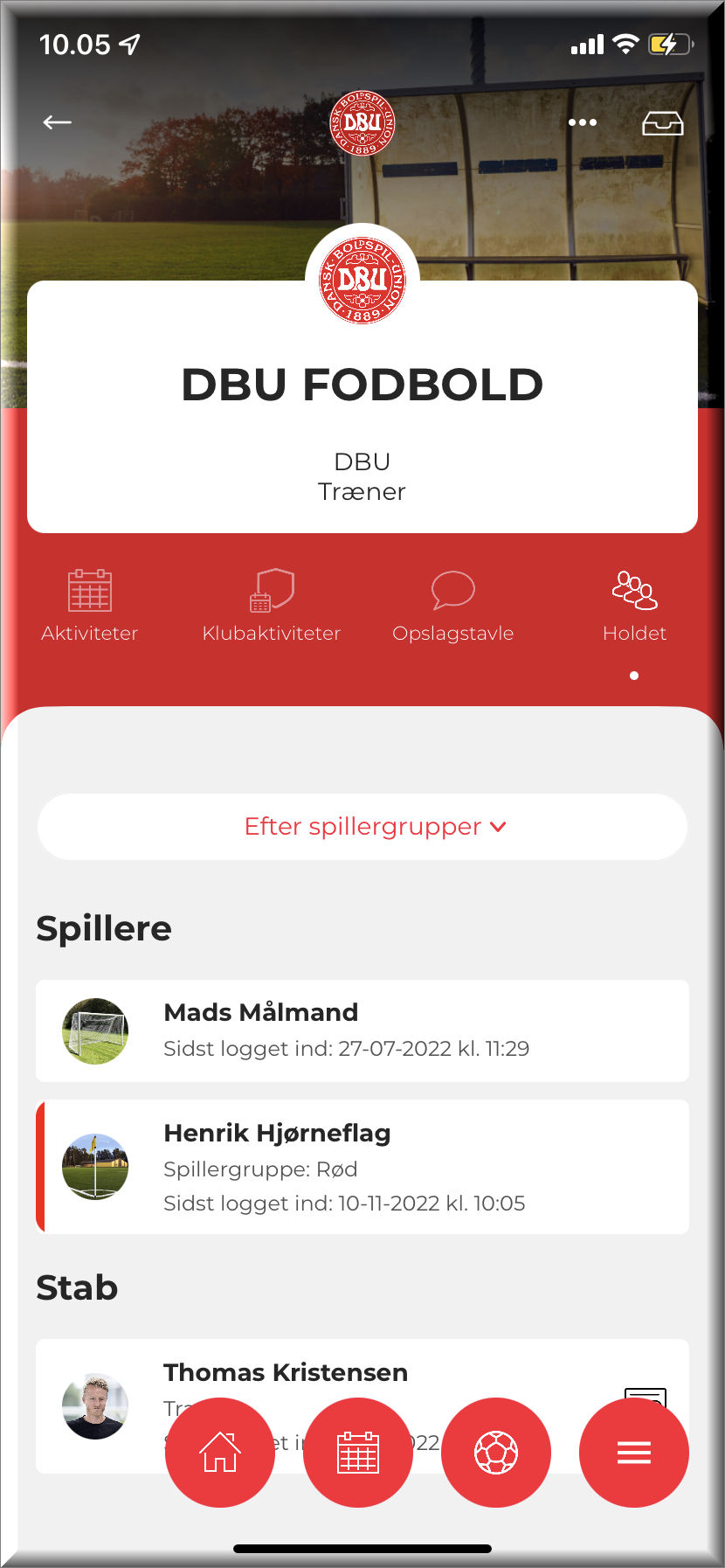The height and width of the screenshot is (1568, 725).
Task: Open the red calendar button
Action: (x=358, y=1453)
